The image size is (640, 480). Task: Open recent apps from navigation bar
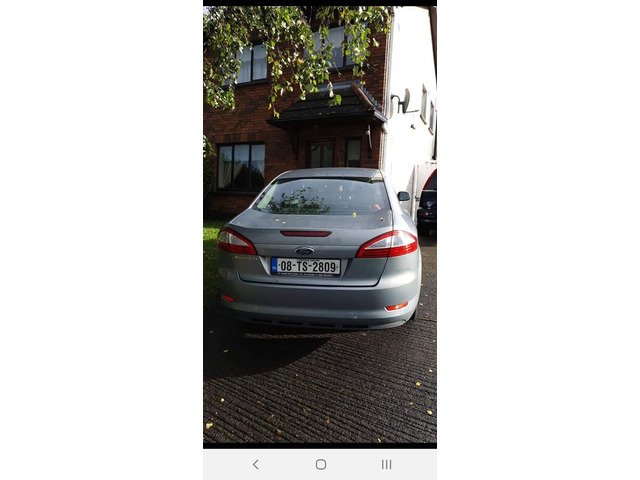coord(386,464)
